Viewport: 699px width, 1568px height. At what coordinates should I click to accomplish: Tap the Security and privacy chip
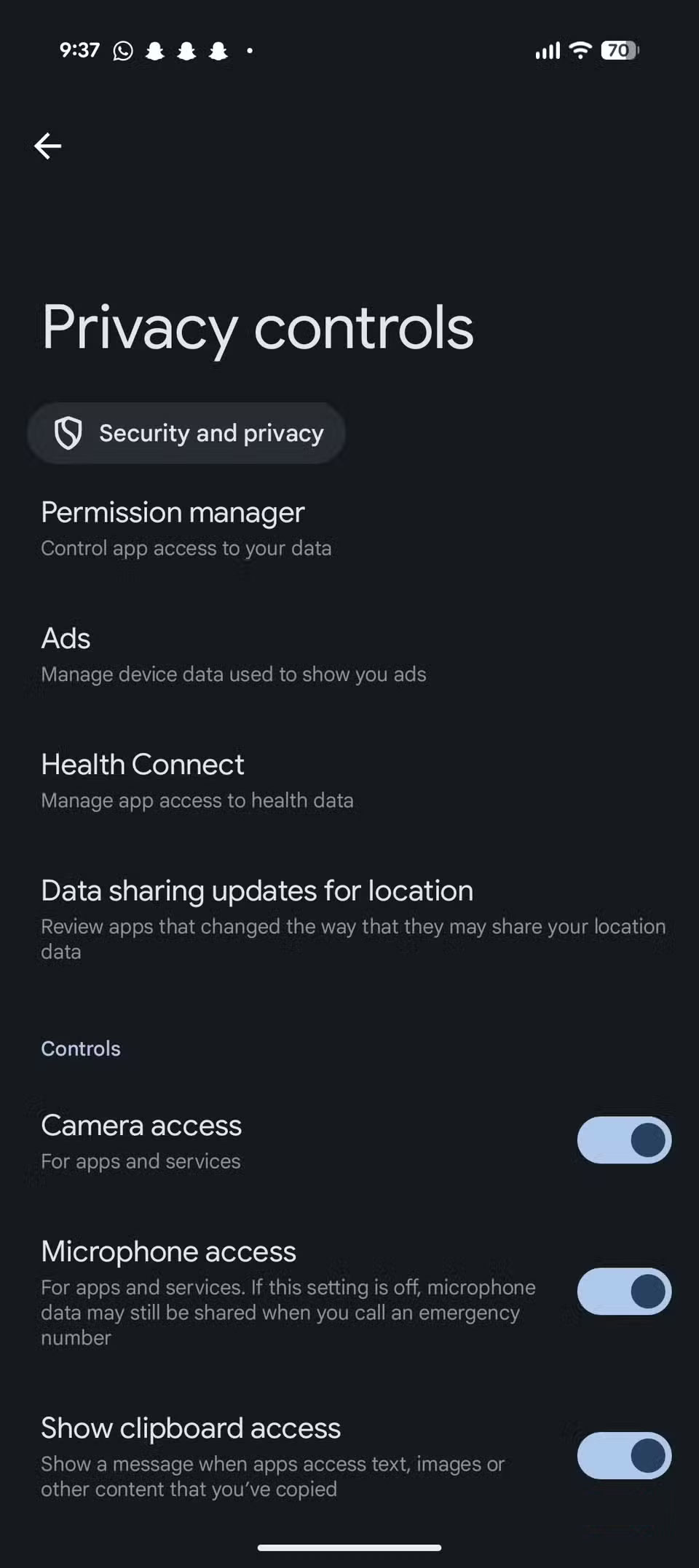tap(186, 434)
